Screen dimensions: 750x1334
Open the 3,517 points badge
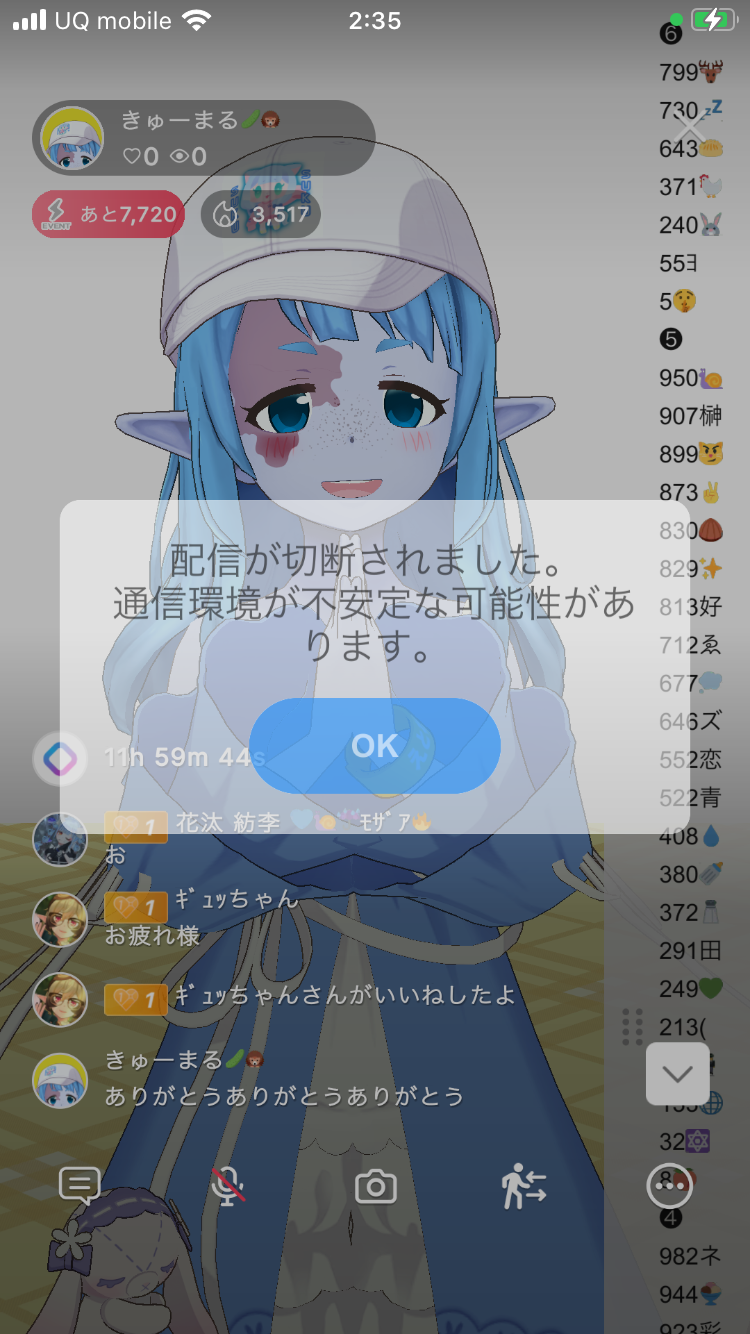pos(261,214)
